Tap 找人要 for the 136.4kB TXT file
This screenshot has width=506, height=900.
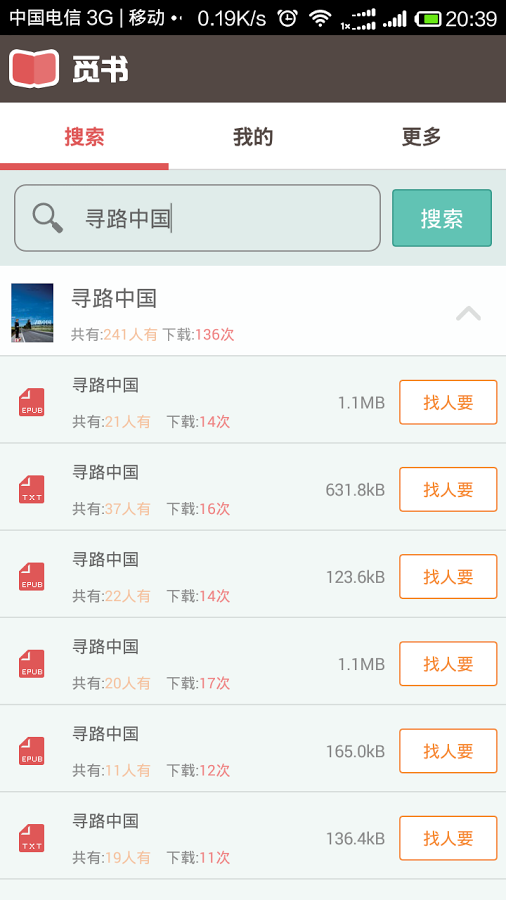click(x=448, y=839)
